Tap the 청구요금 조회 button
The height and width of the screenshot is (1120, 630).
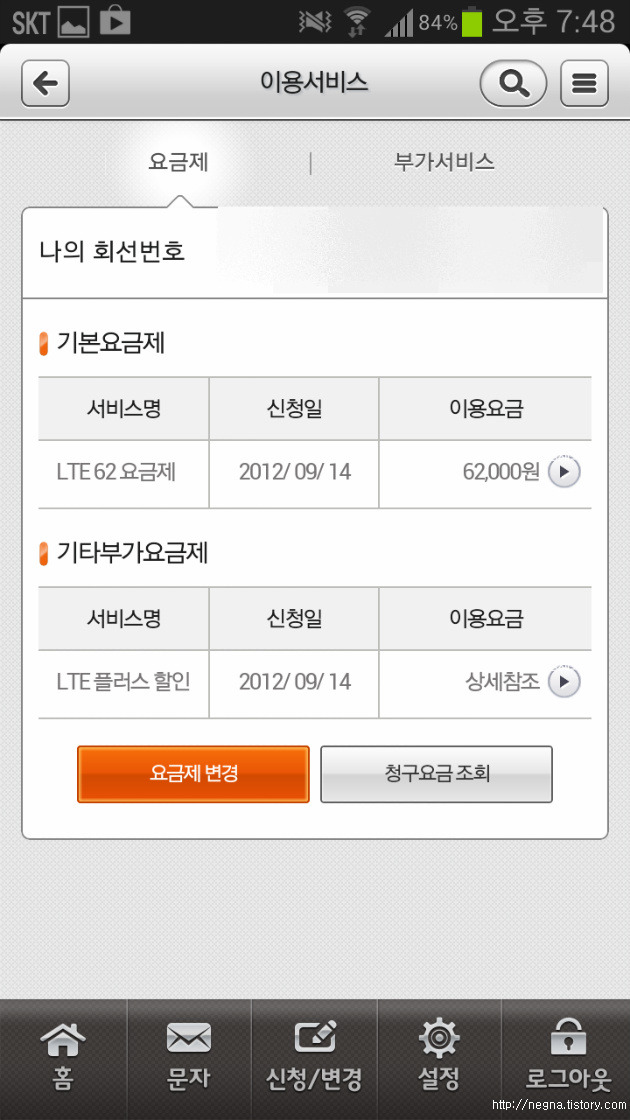[436, 774]
